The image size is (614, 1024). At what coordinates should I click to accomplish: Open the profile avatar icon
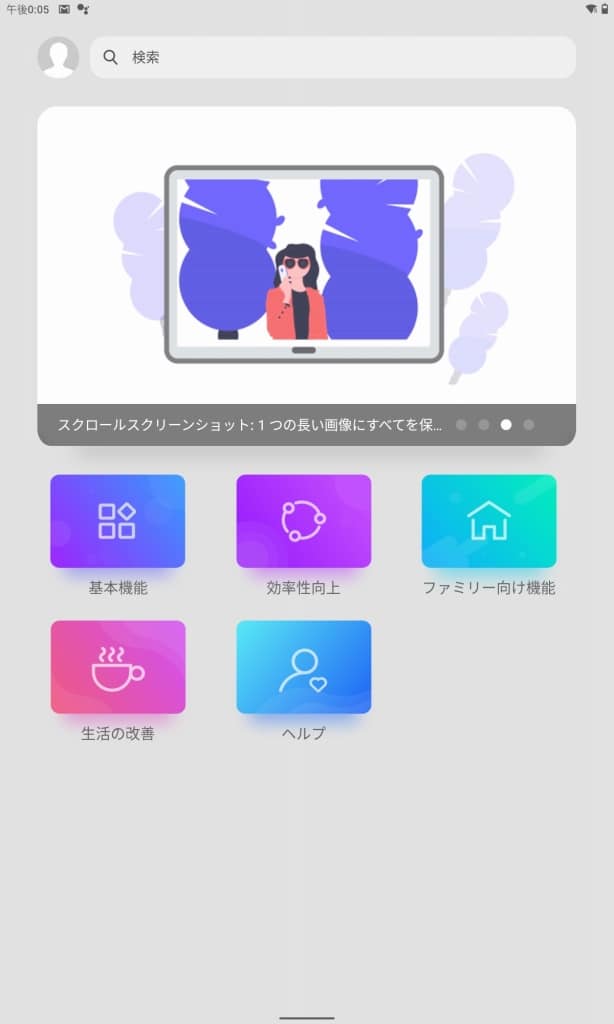[58, 57]
